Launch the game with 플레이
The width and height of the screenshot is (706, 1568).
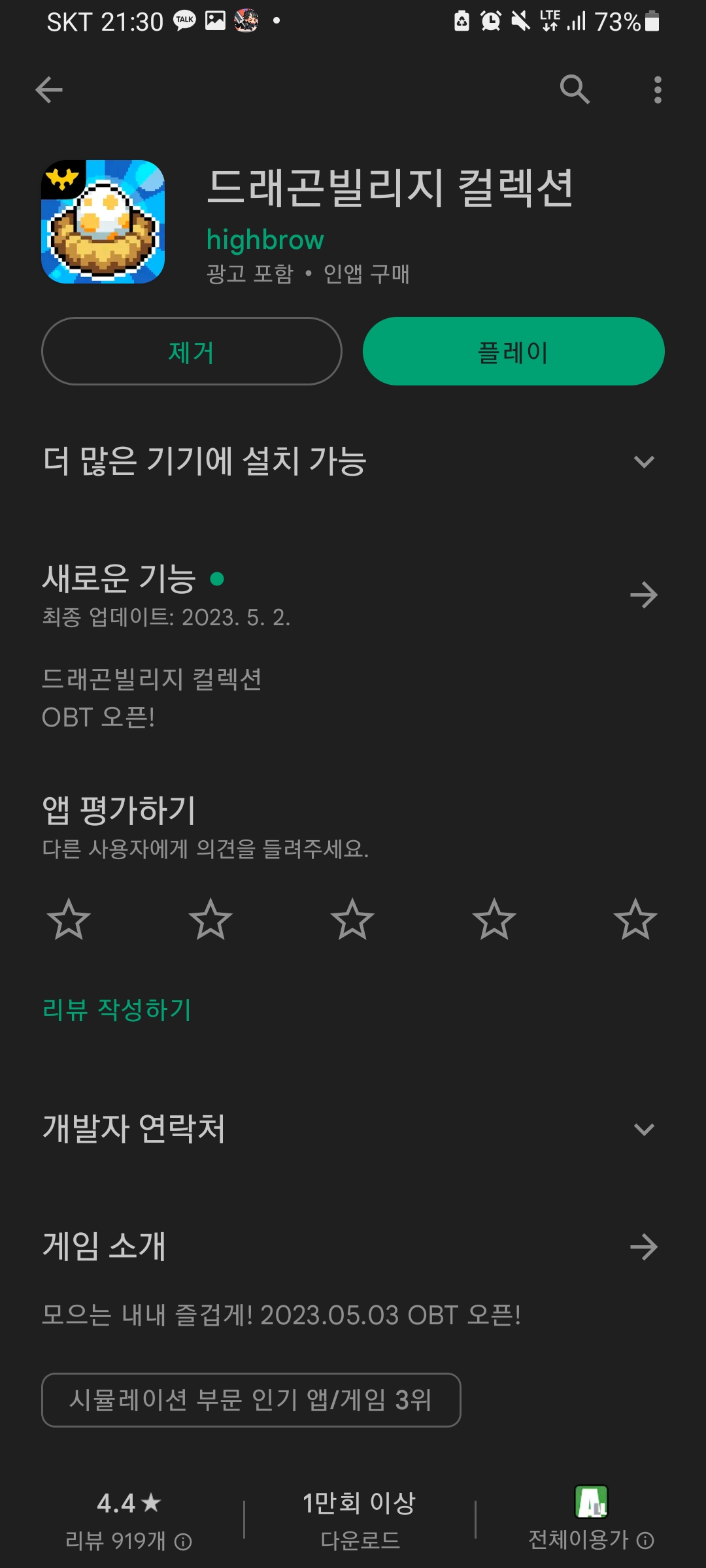click(x=514, y=351)
